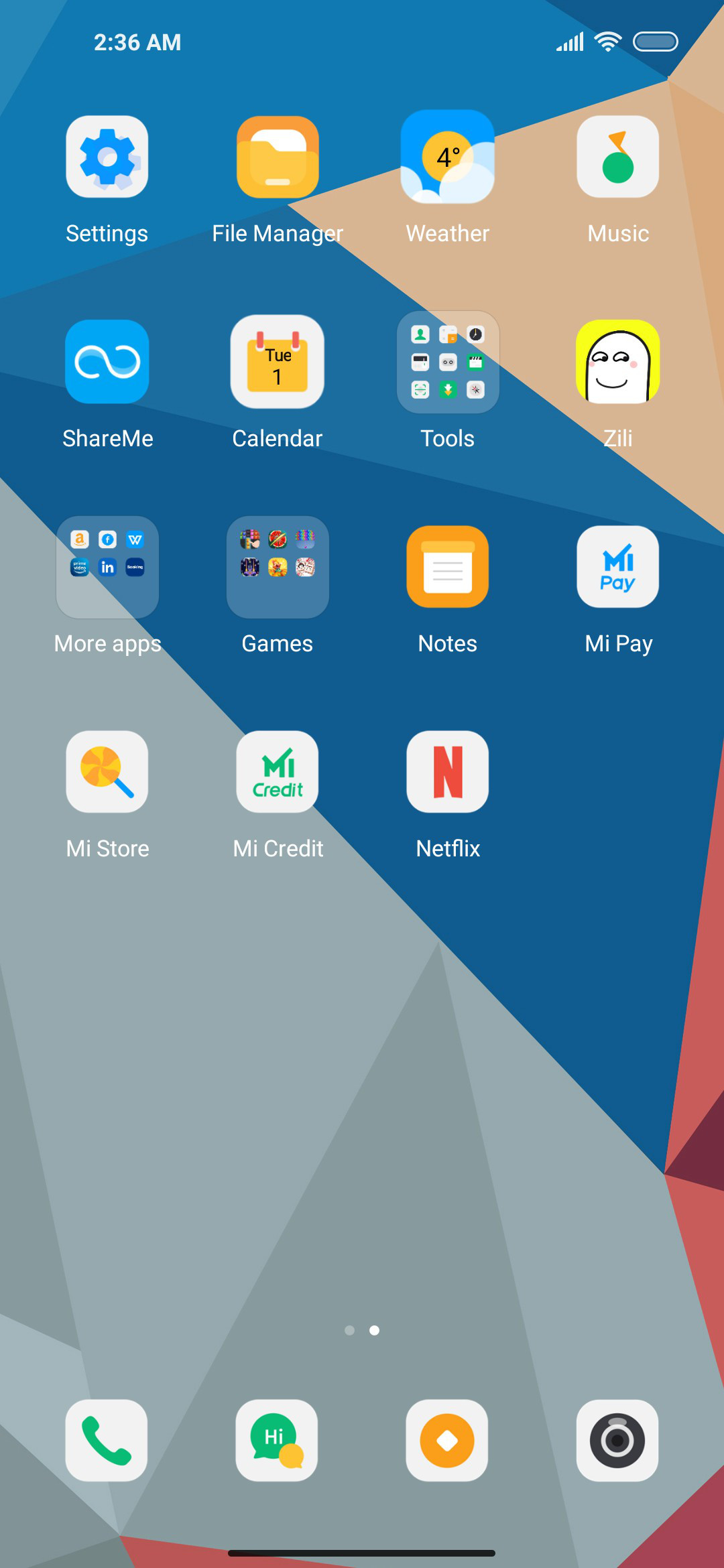This screenshot has height=1568, width=724.
Task: Open the Hi messaging app in dock
Action: pyautogui.click(x=277, y=1441)
